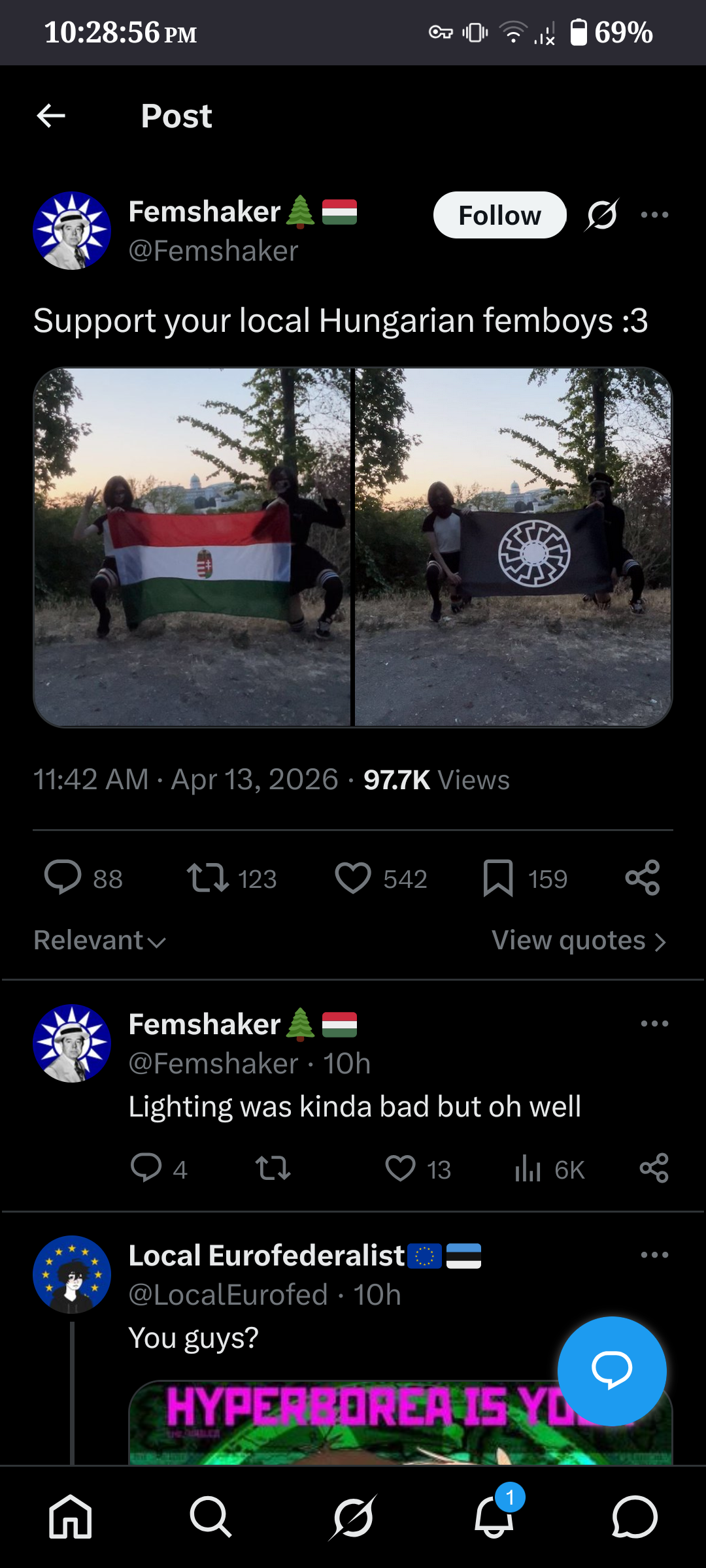Image resolution: width=706 pixels, height=1568 pixels.
Task: Open the right photo in the post
Action: 513,547
